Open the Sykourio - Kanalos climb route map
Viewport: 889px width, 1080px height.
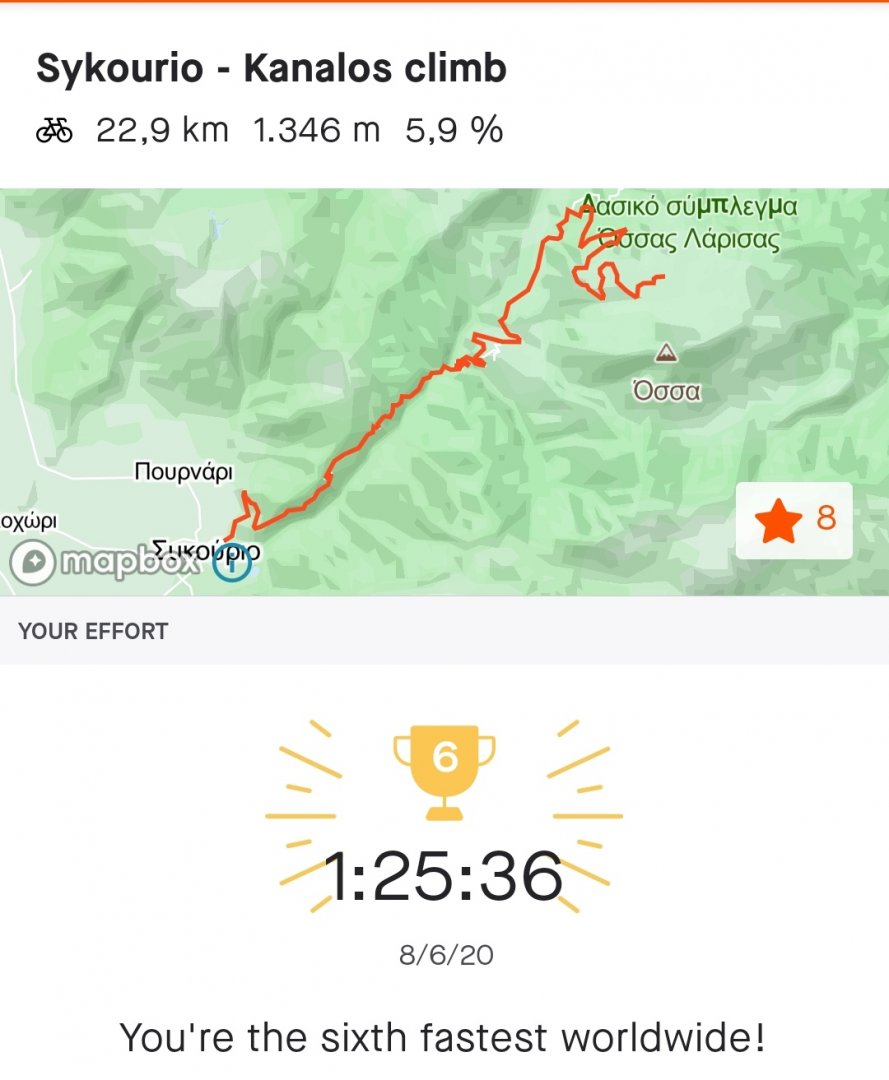tap(420, 390)
